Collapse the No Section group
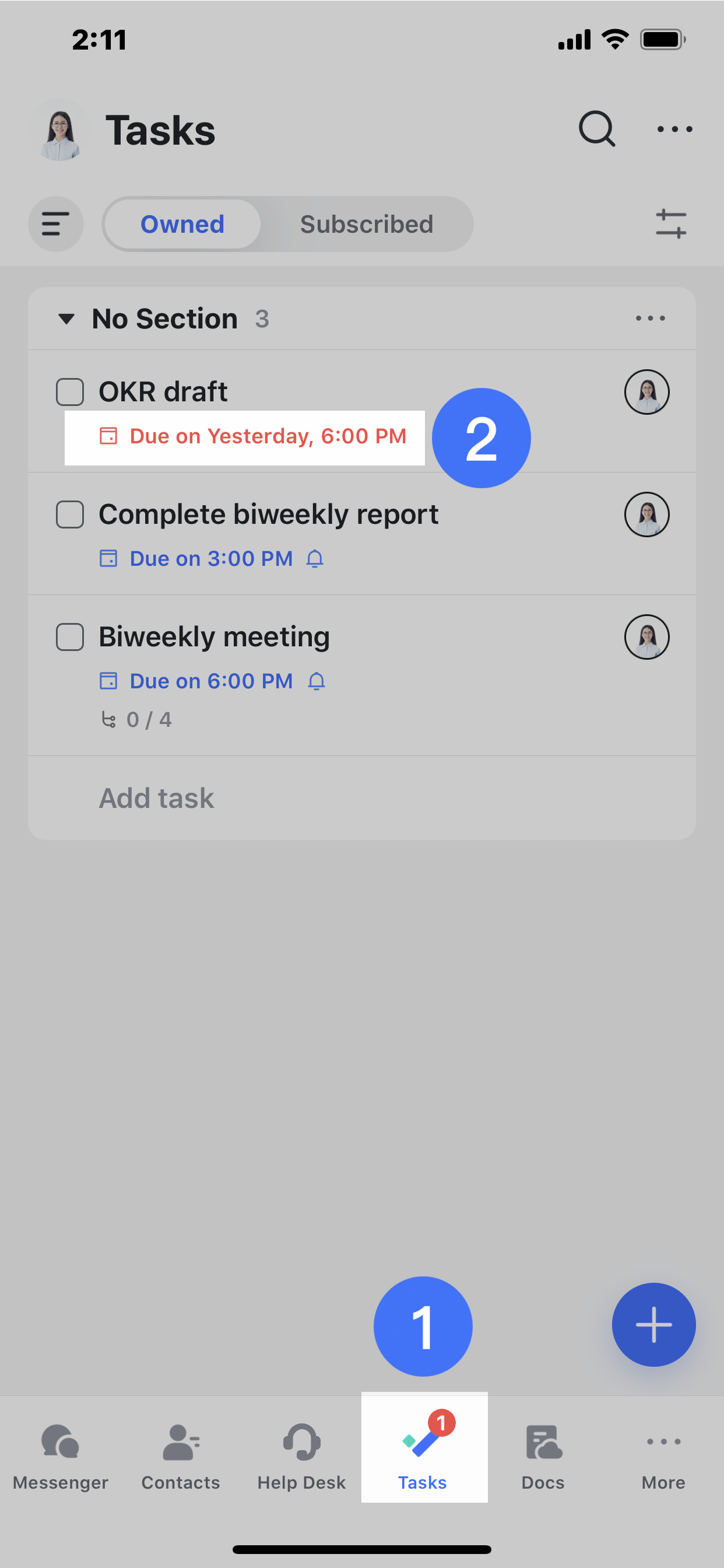Viewport: 724px width, 1568px height. coord(66,318)
